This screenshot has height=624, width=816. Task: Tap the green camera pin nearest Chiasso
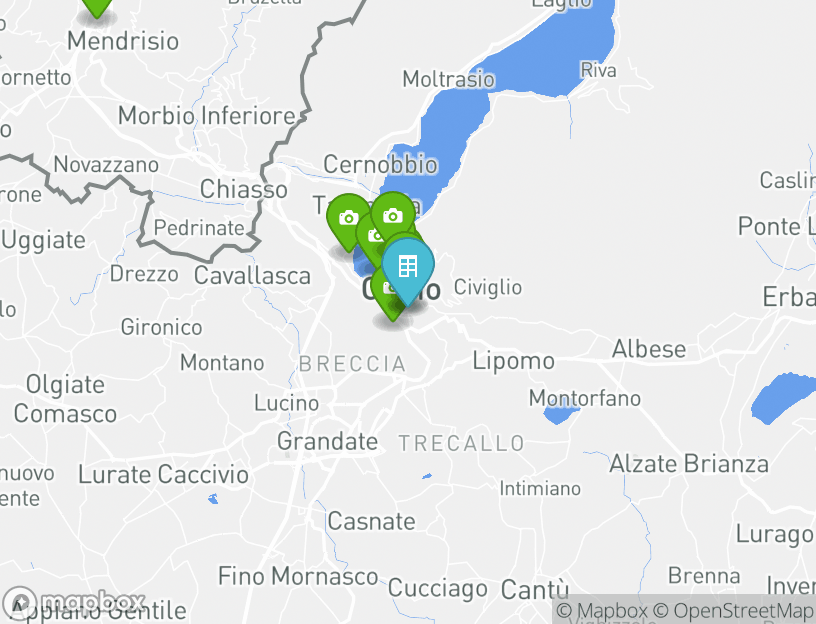[x=347, y=217]
